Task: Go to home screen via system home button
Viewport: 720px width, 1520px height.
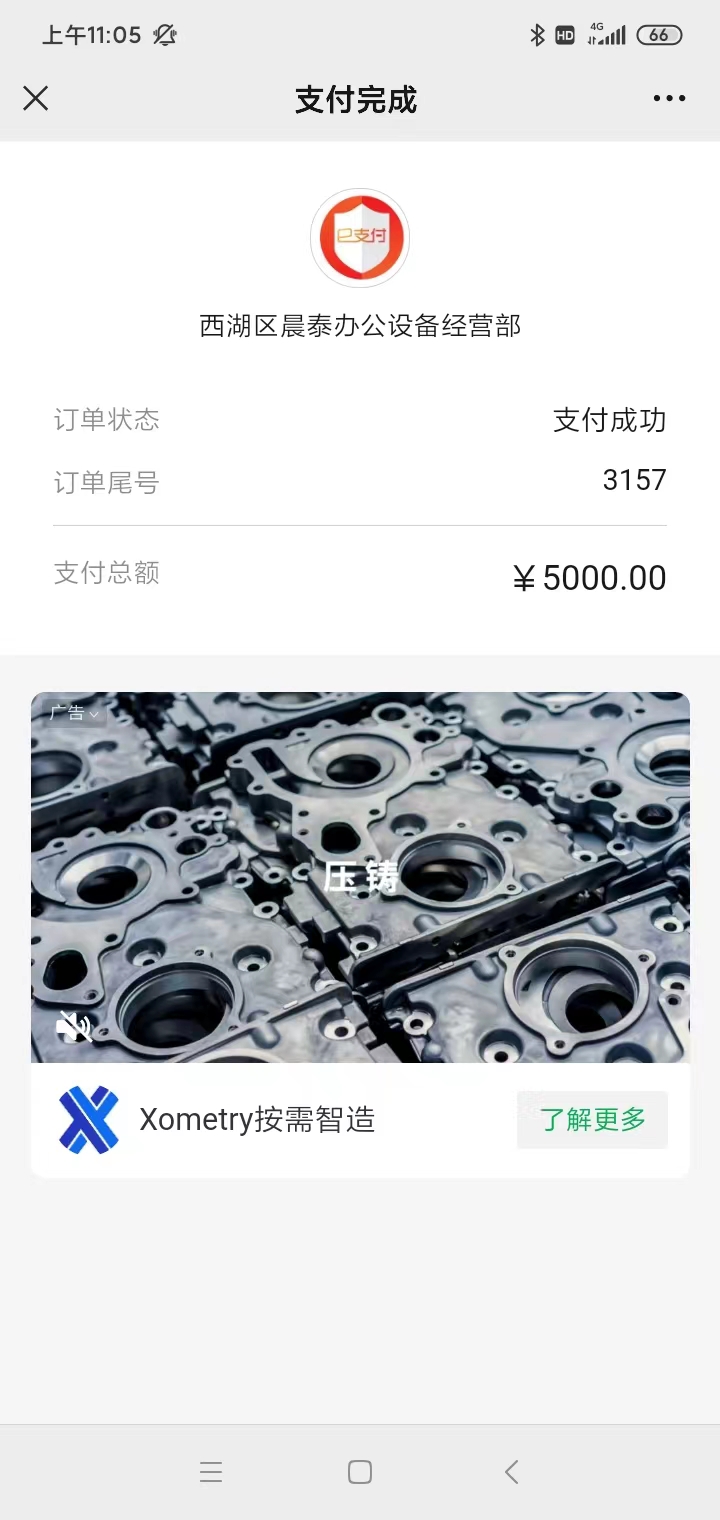Action: [360, 1472]
